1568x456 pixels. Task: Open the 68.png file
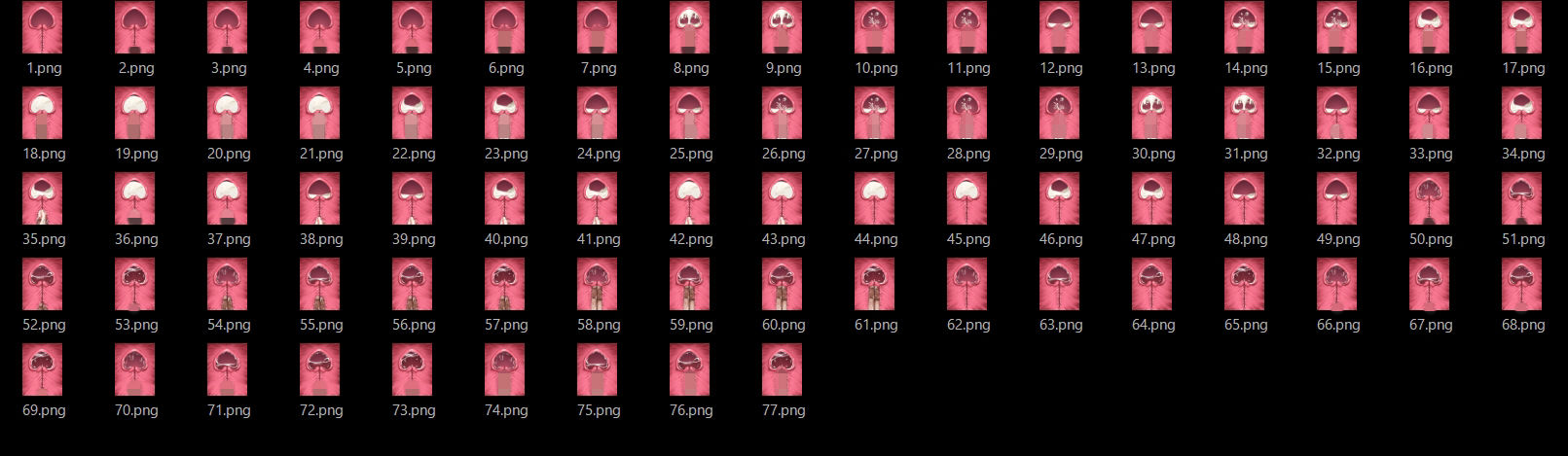[x=1522, y=285]
